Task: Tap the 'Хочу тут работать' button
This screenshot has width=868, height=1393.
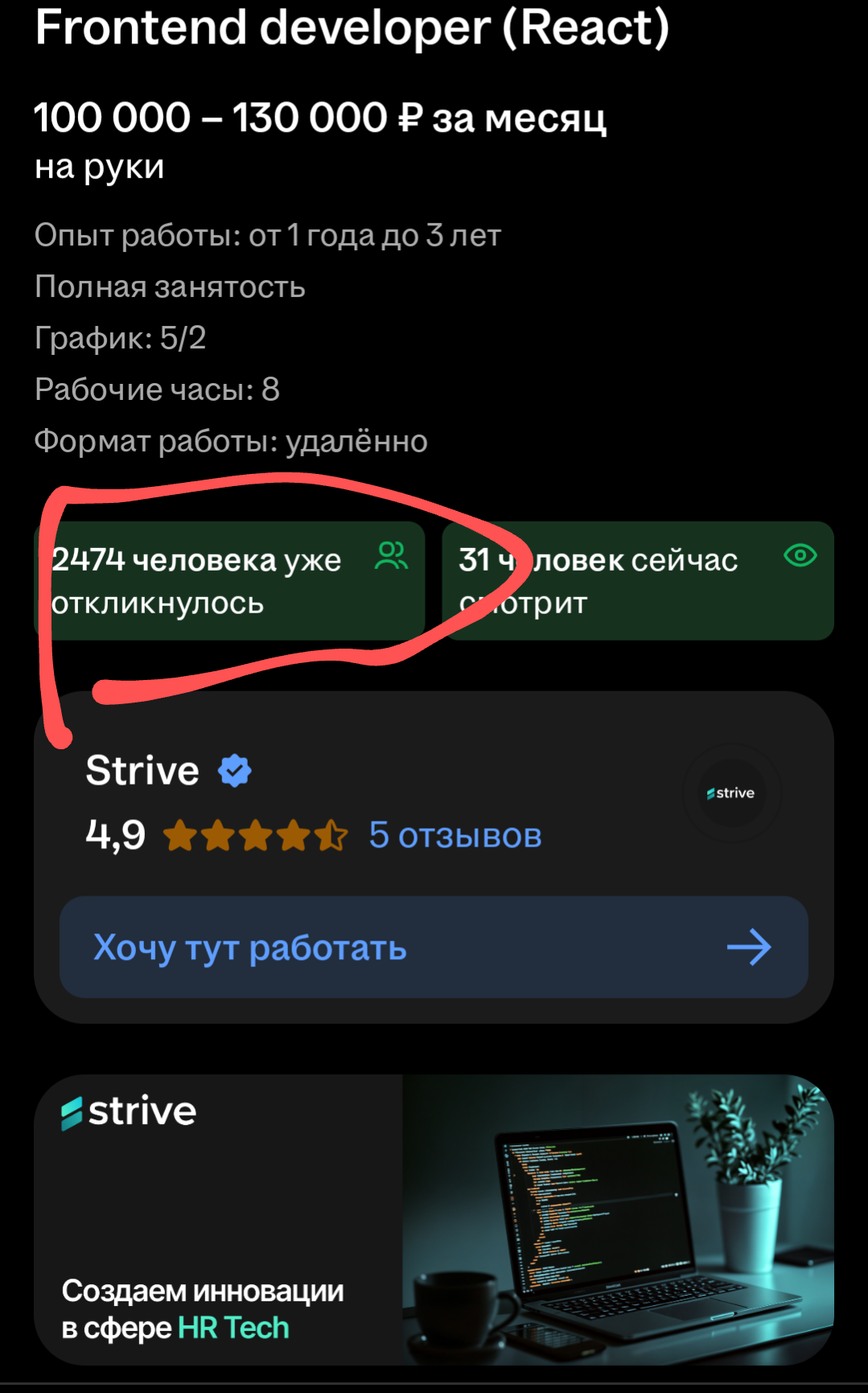Action: pos(433,947)
